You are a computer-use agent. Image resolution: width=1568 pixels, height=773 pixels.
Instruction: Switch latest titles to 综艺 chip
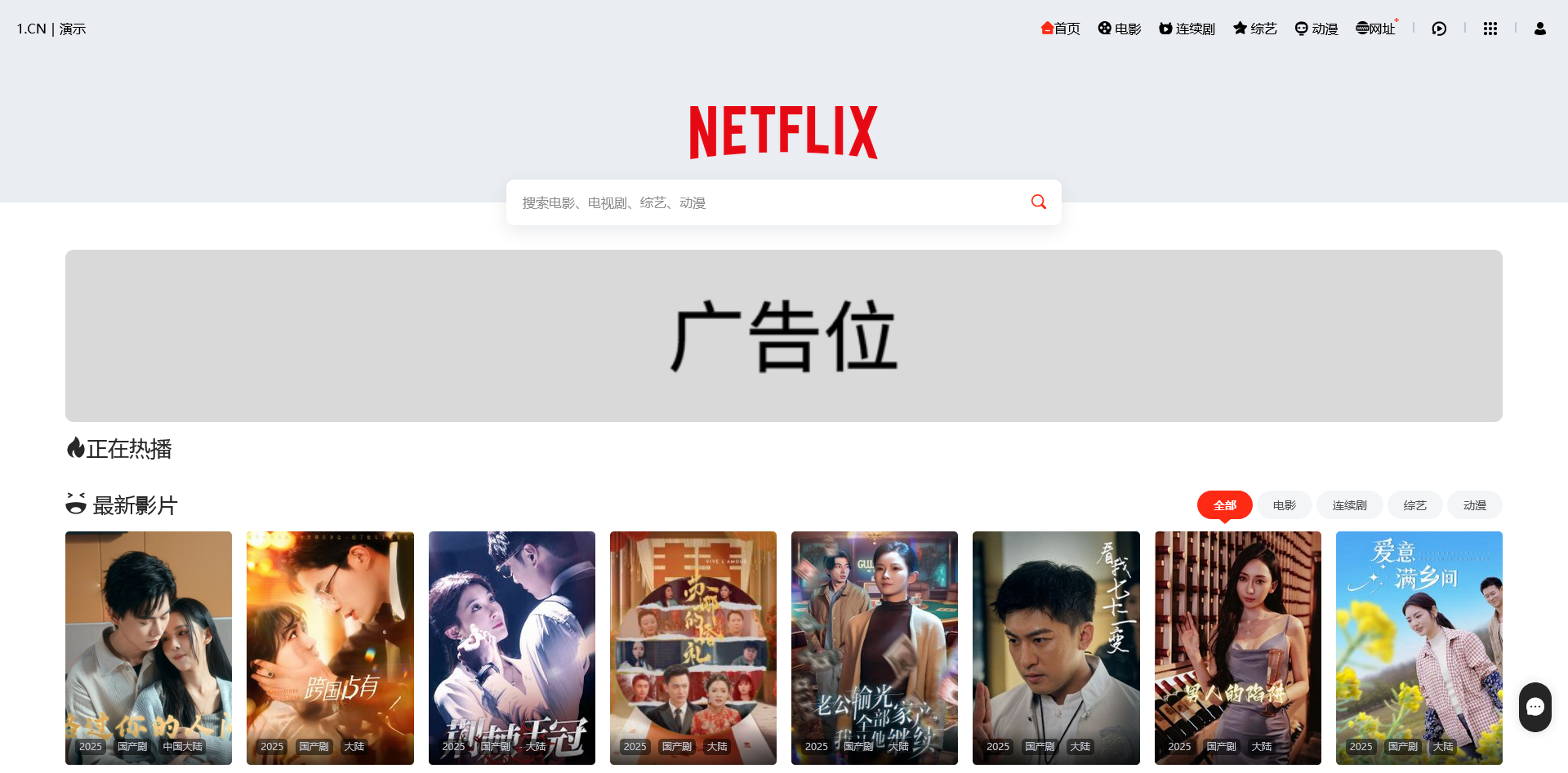pyautogui.click(x=1414, y=505)
